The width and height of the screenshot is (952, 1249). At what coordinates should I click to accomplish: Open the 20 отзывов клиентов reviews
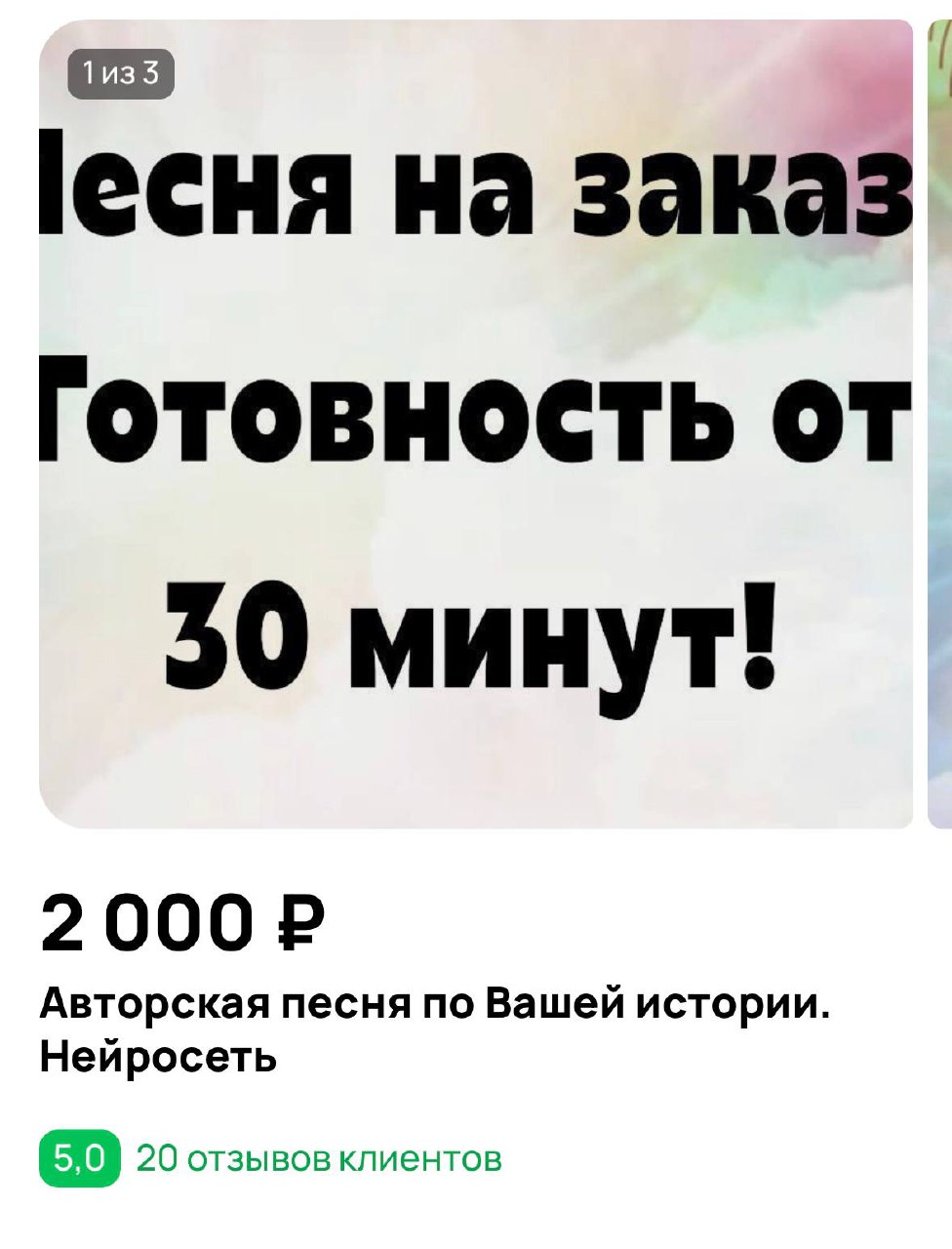[x=319, y=1159]
